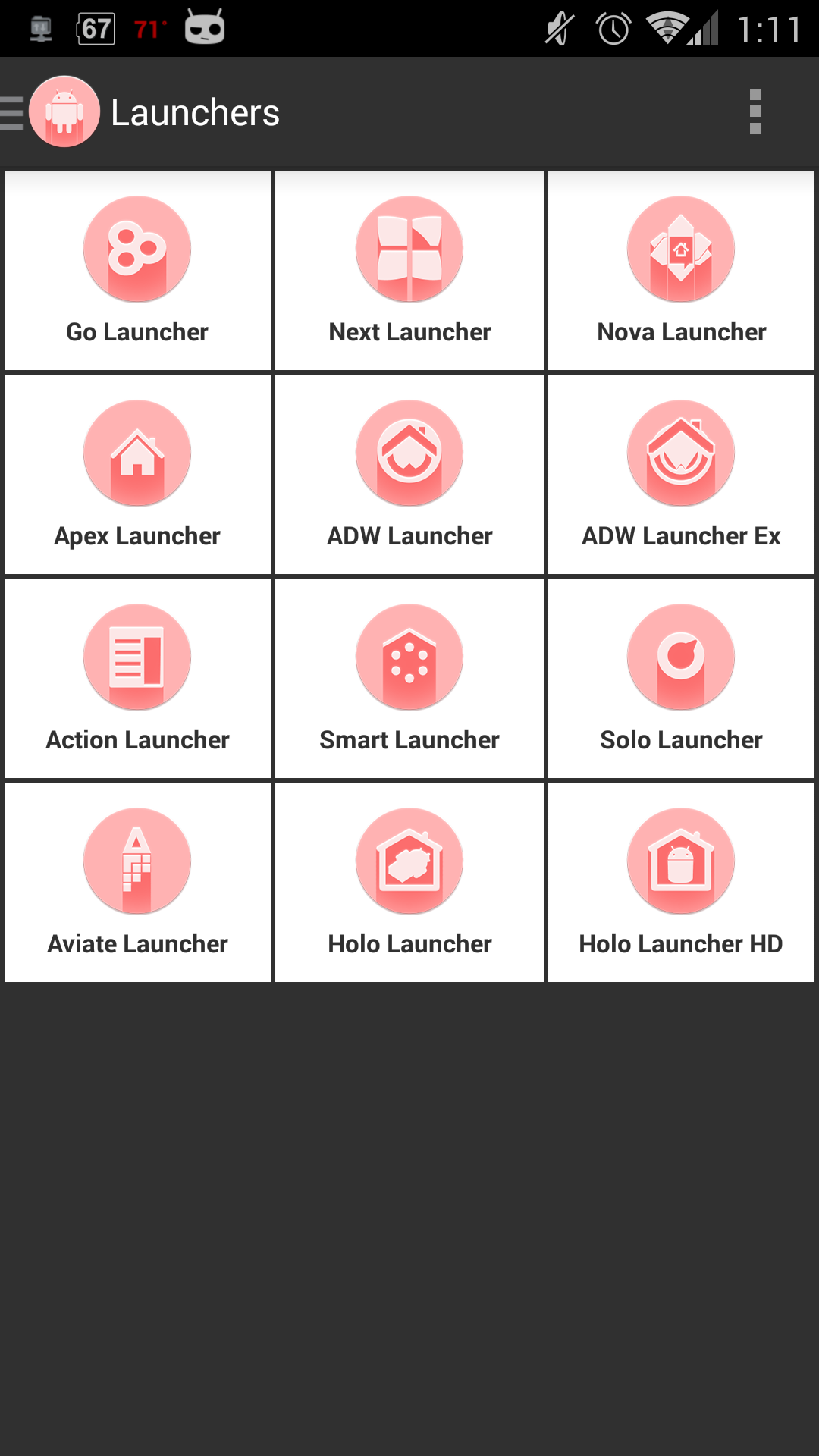Select the Go Launcher icon
Viewport: 819px width, 1456px height.
point(136,249)
